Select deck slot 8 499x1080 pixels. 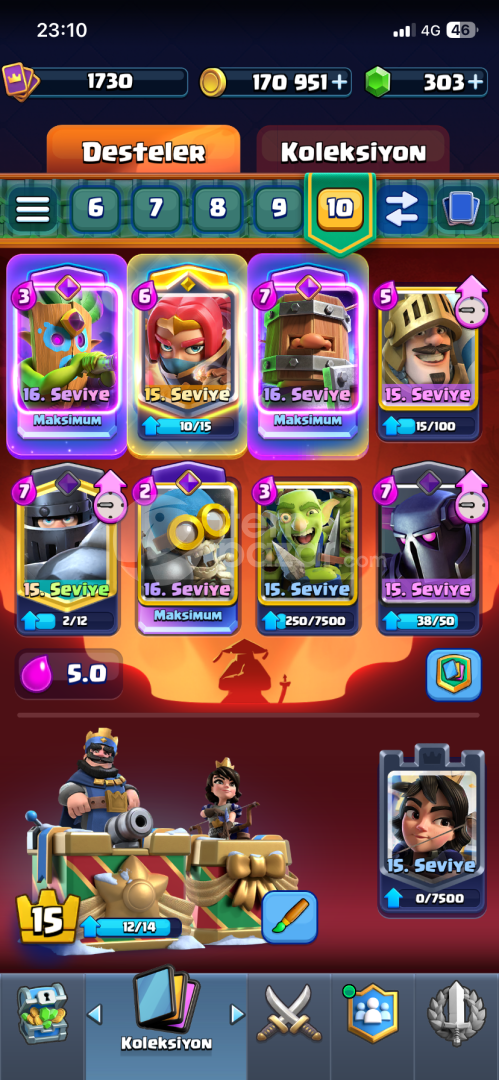click(218, 209)
